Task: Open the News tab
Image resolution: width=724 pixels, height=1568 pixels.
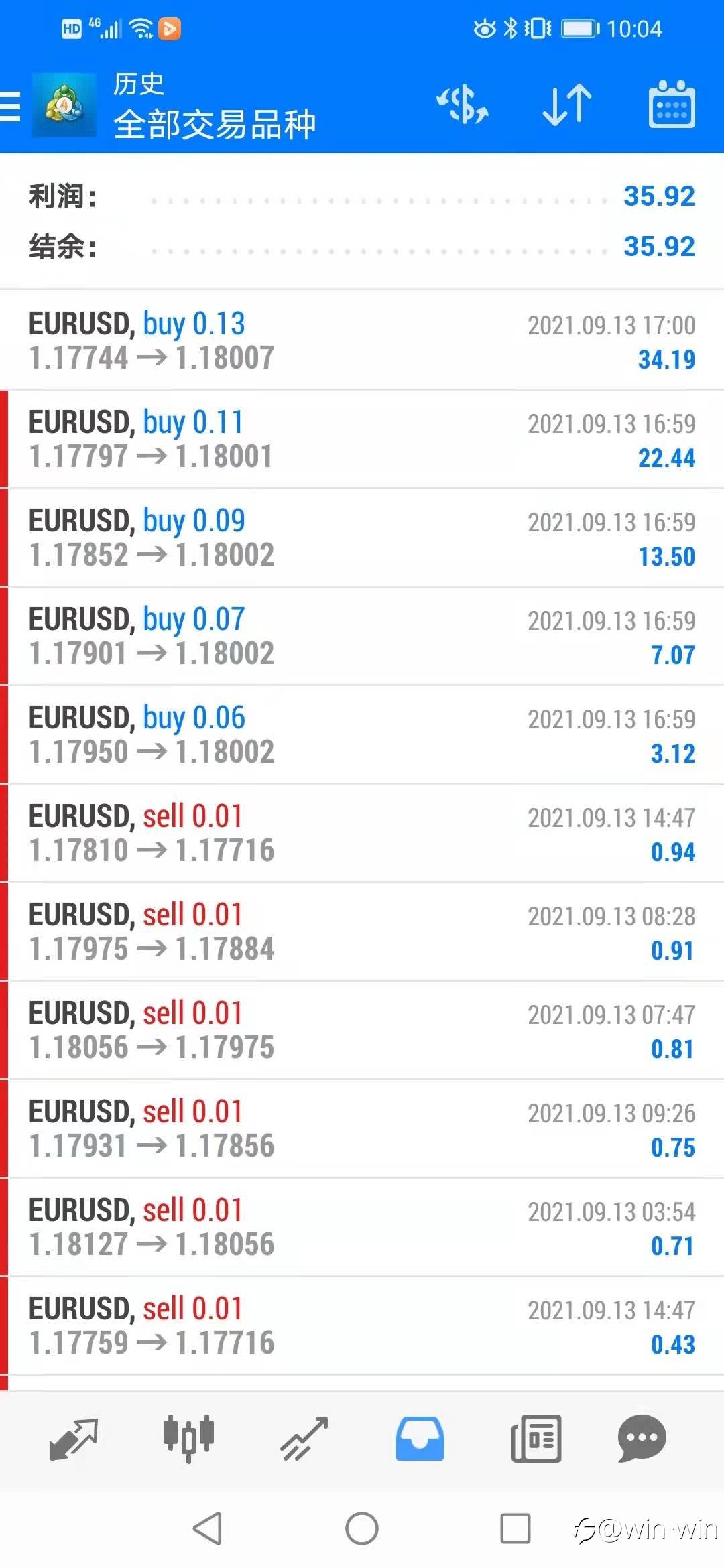Action: coord(536,1438)
